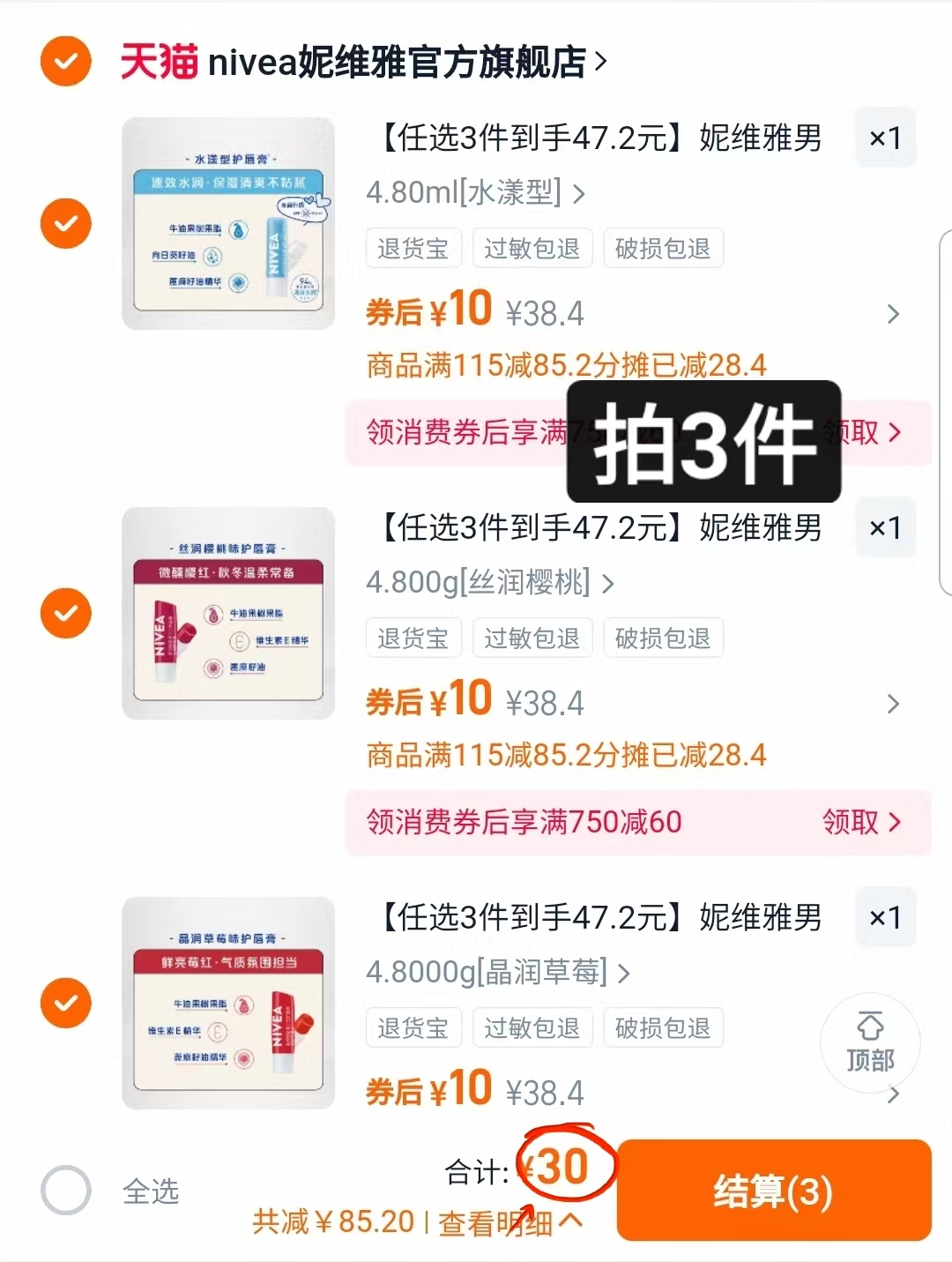Open the 水漾型 lip balm product thumbnail
This screenshot has width=952, height=1262.
tap(228, 222)
